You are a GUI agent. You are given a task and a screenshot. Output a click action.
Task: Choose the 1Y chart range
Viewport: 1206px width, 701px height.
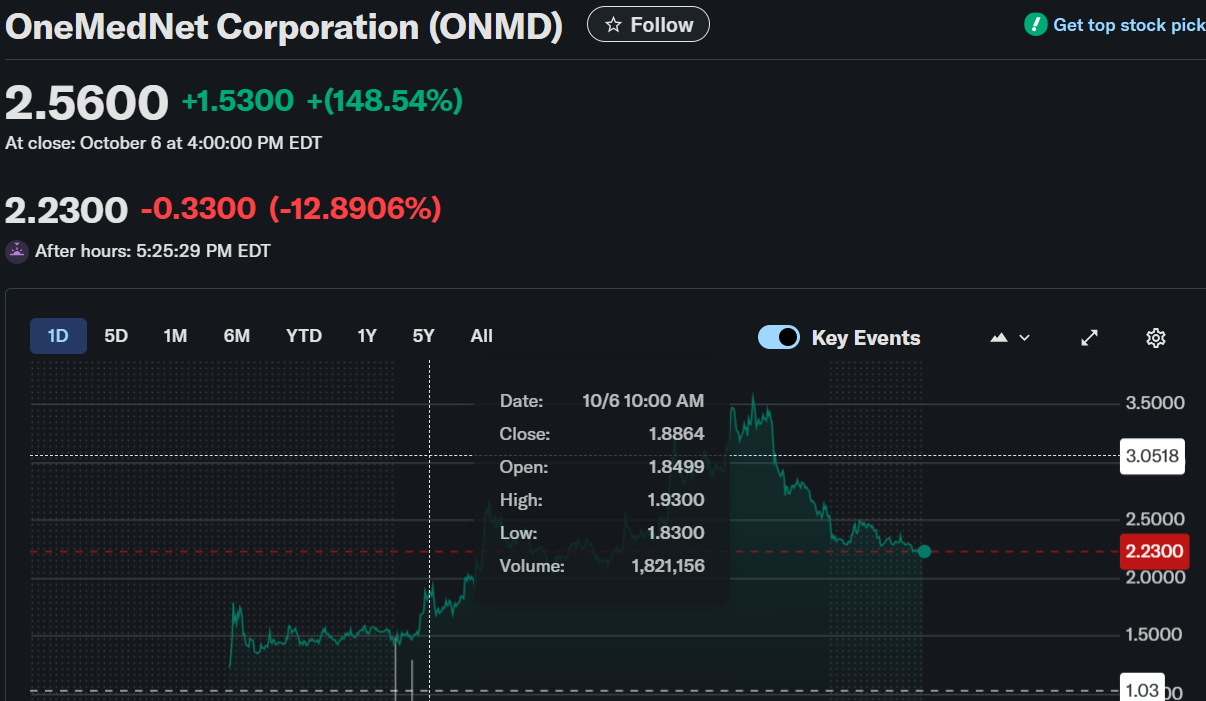(x=367, y=336)
